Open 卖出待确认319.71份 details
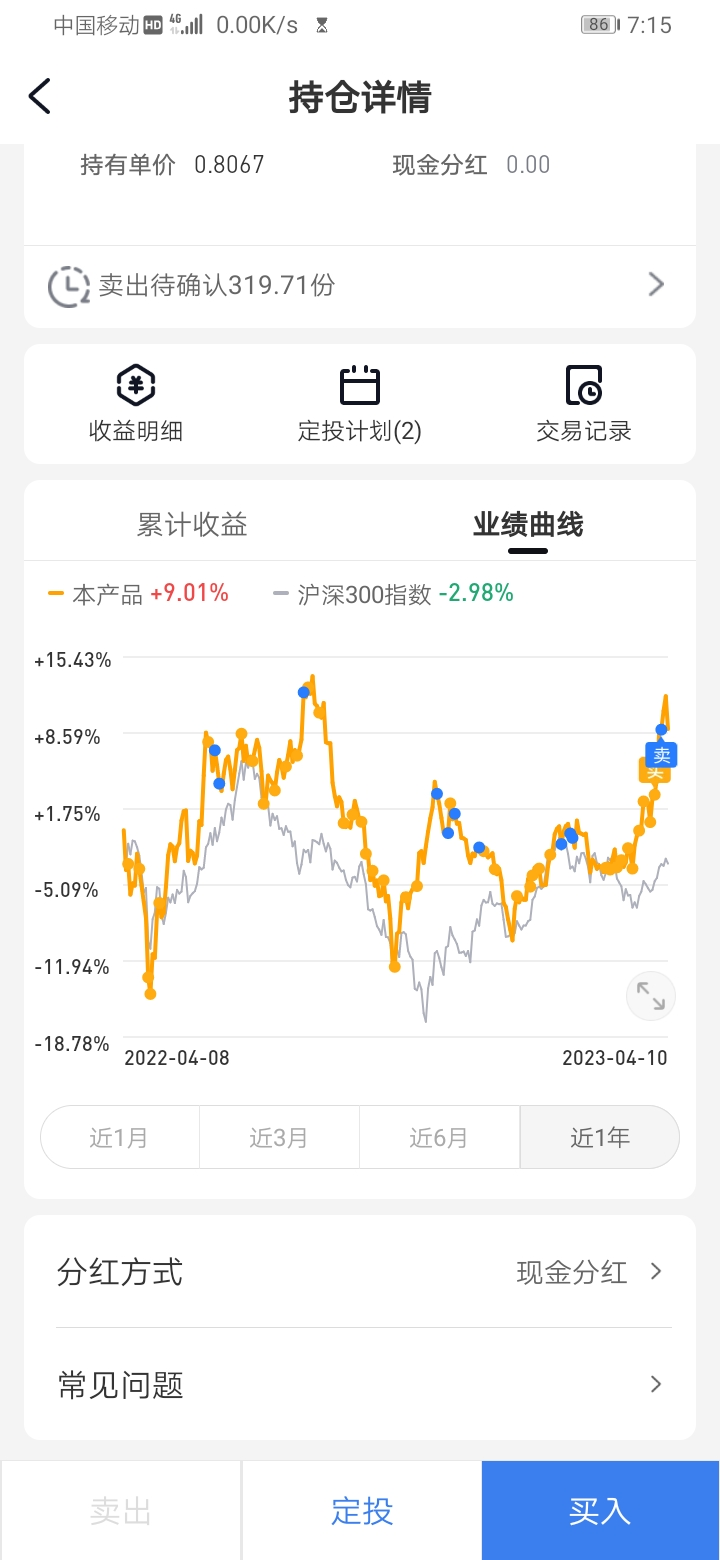The width and height of the screenshot is (720, 1560). coord(360,286)
